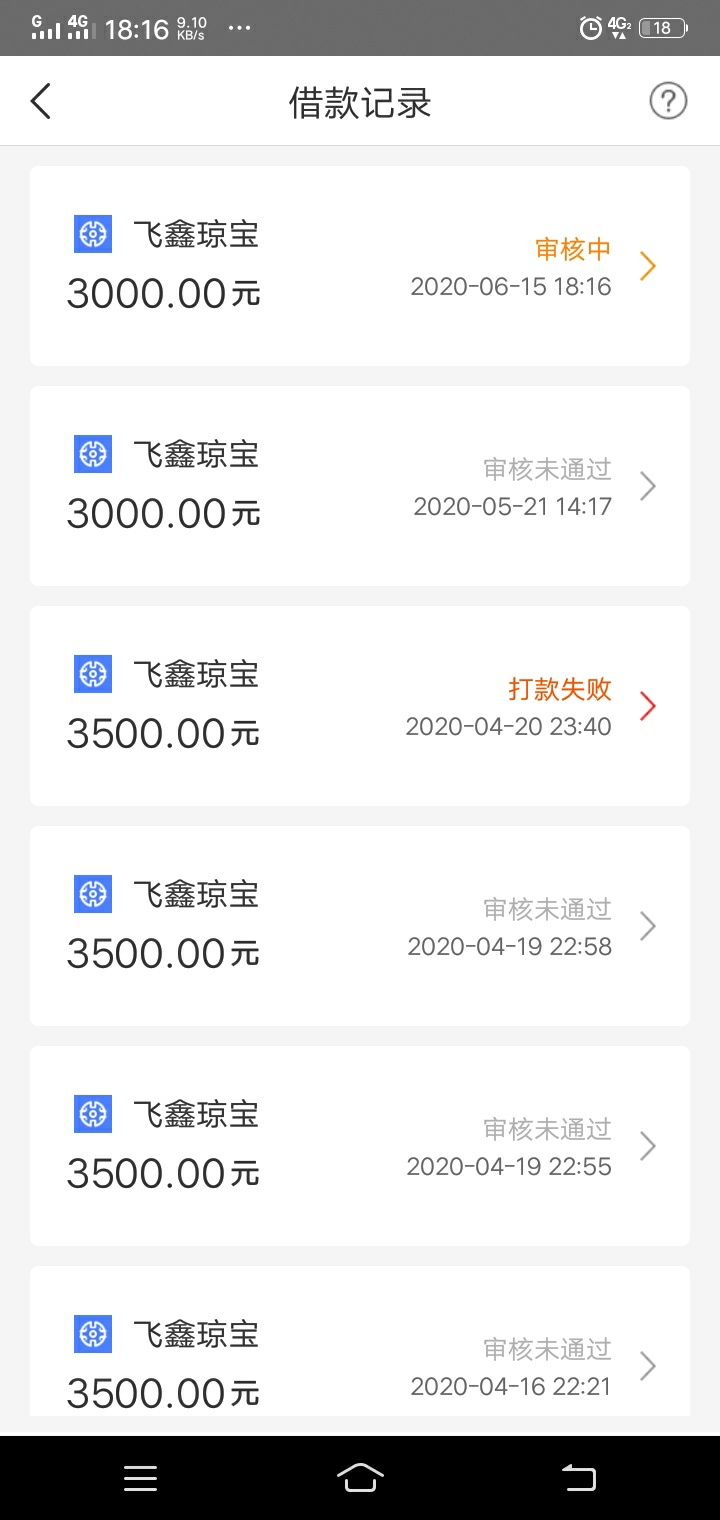Tap the system home button
Screen dimensions: 720x1520
(x=360, y=1478)
